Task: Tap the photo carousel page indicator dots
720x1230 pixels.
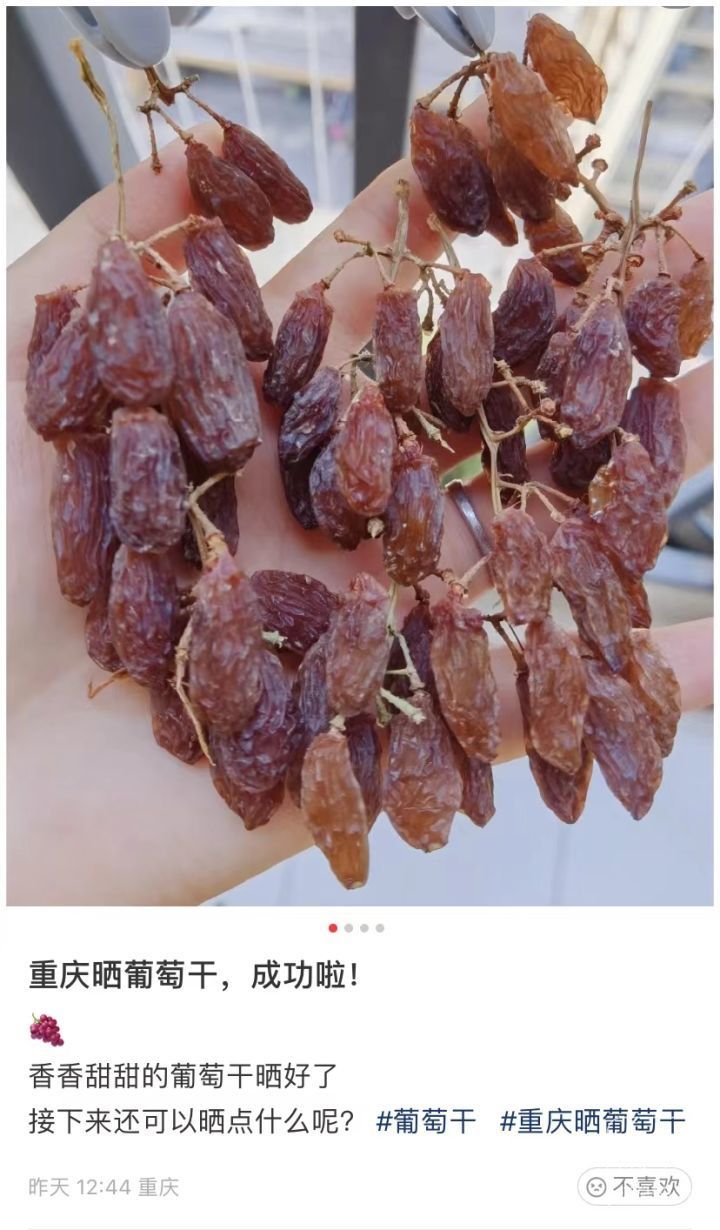Action: [356, 928]
